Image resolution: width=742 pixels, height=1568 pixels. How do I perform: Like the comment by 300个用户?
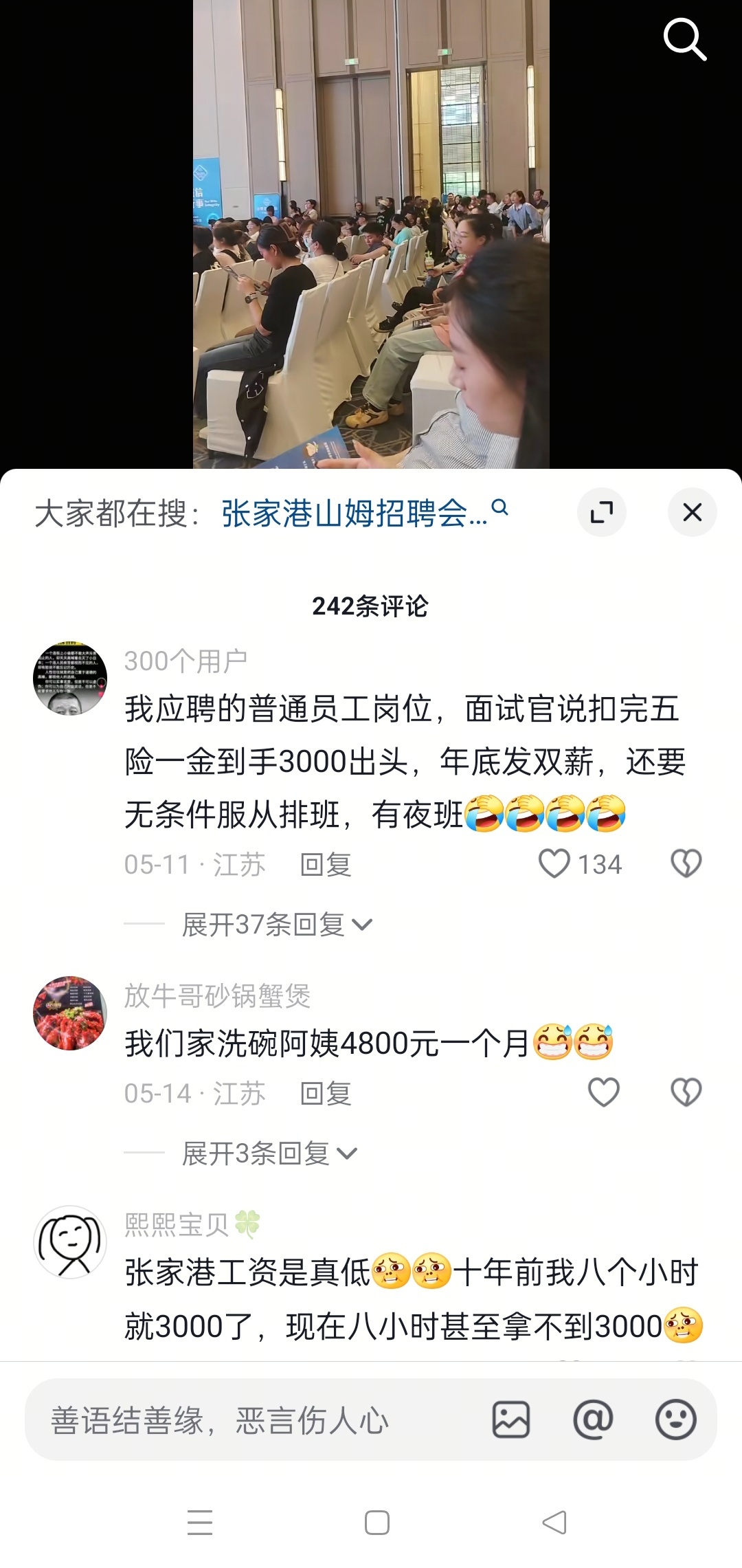[554, 864]
